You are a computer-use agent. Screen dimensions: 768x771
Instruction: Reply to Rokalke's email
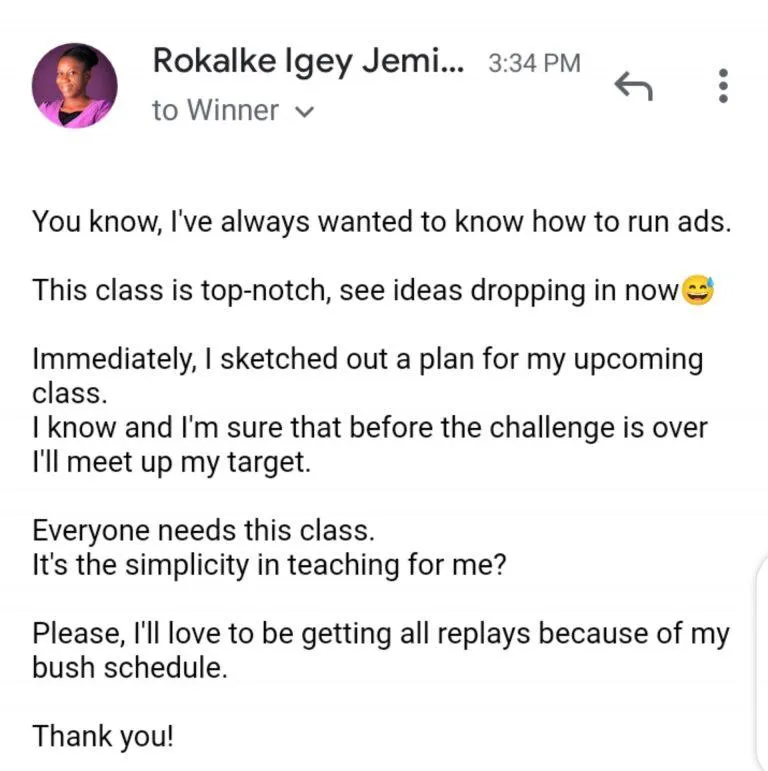[x=633, y=87]
